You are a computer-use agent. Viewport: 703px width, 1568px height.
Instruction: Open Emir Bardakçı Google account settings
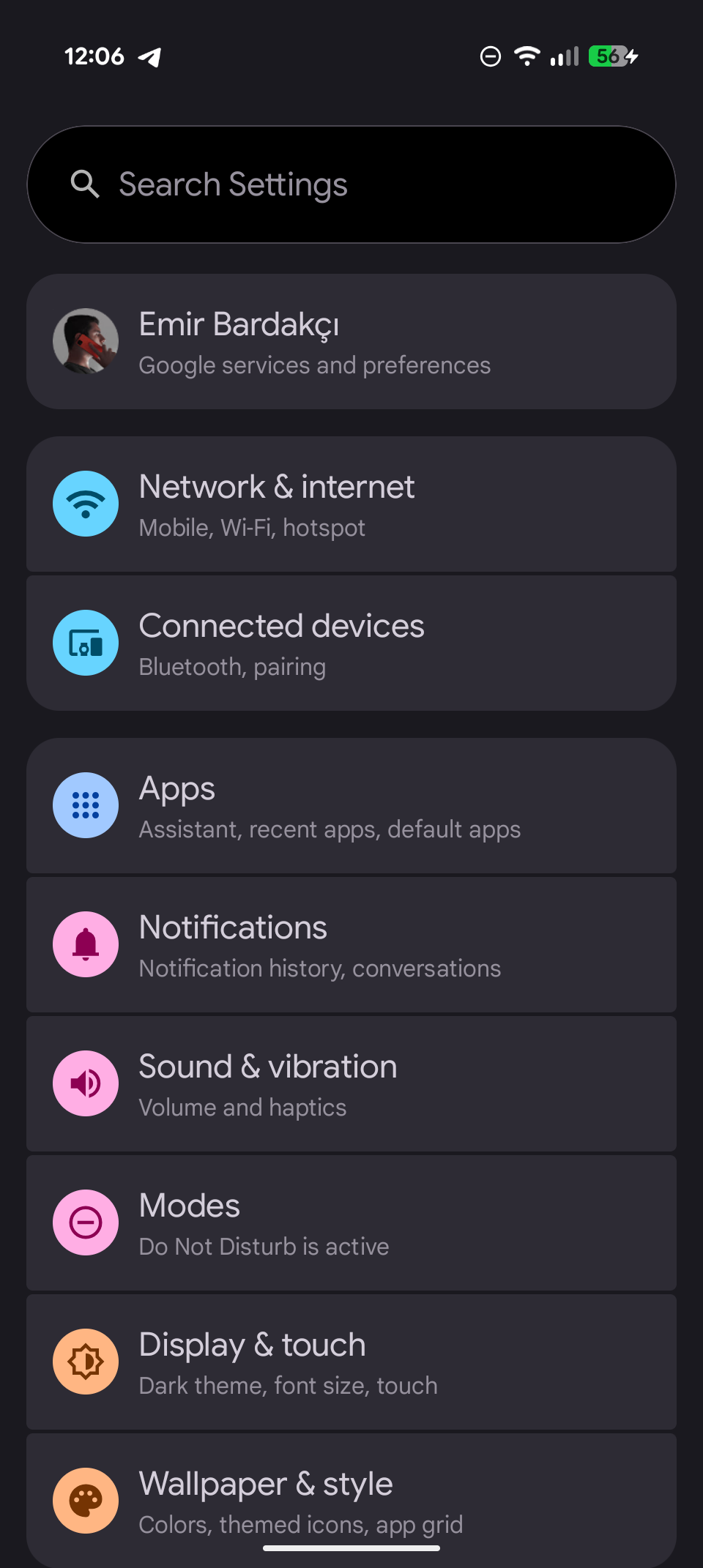pyautogui.click(x=351, y=342)
